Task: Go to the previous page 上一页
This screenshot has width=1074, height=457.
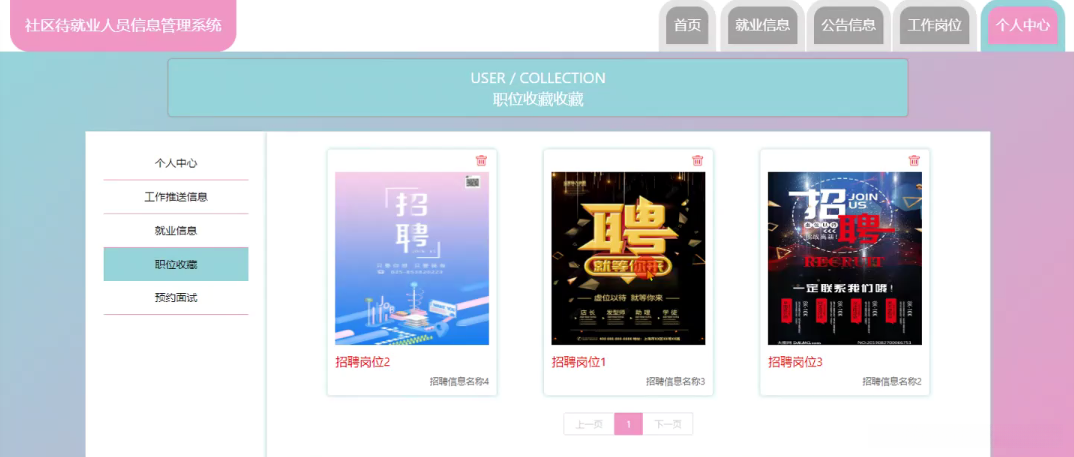Action: pyautogui.click(x=588, y=424)
